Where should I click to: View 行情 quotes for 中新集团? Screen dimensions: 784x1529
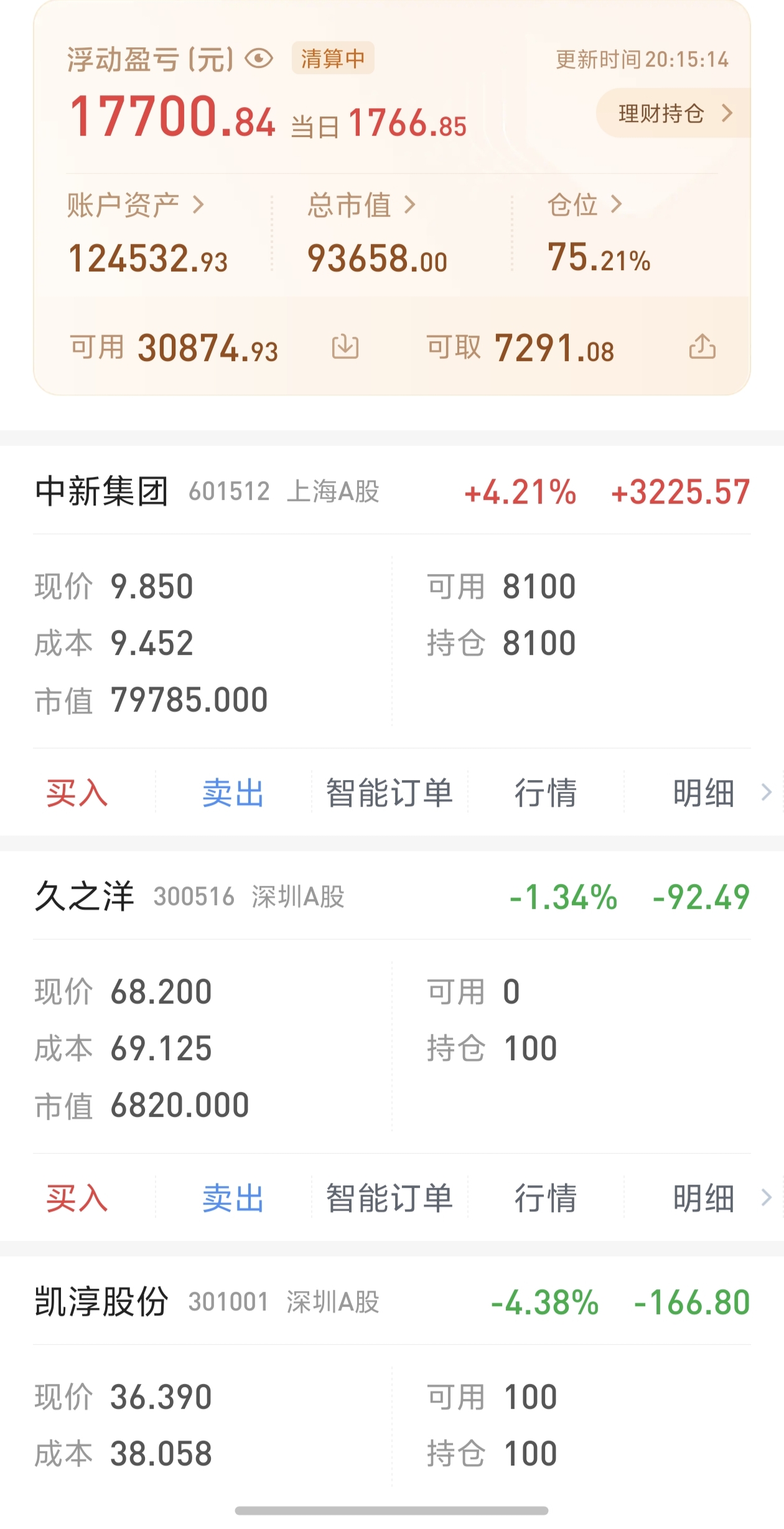tap(546, 793)
